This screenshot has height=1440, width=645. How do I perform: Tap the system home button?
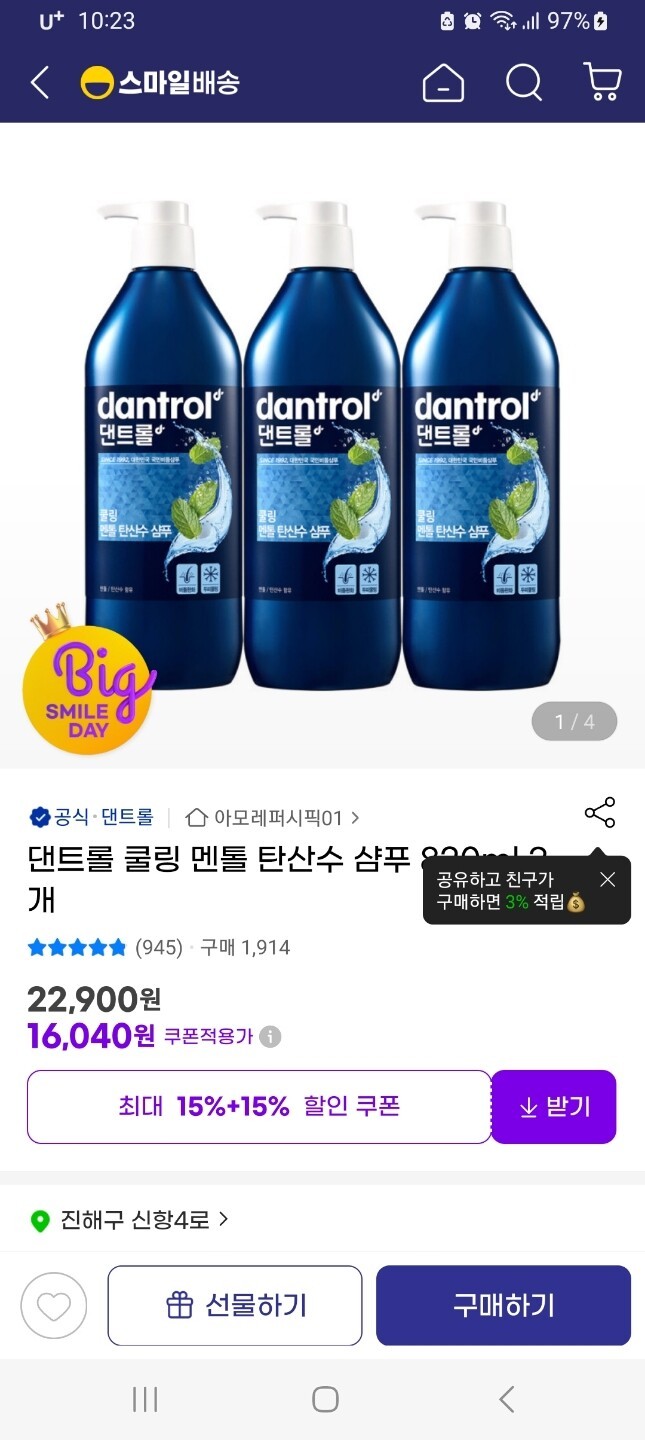click(x=325, y=1399)
